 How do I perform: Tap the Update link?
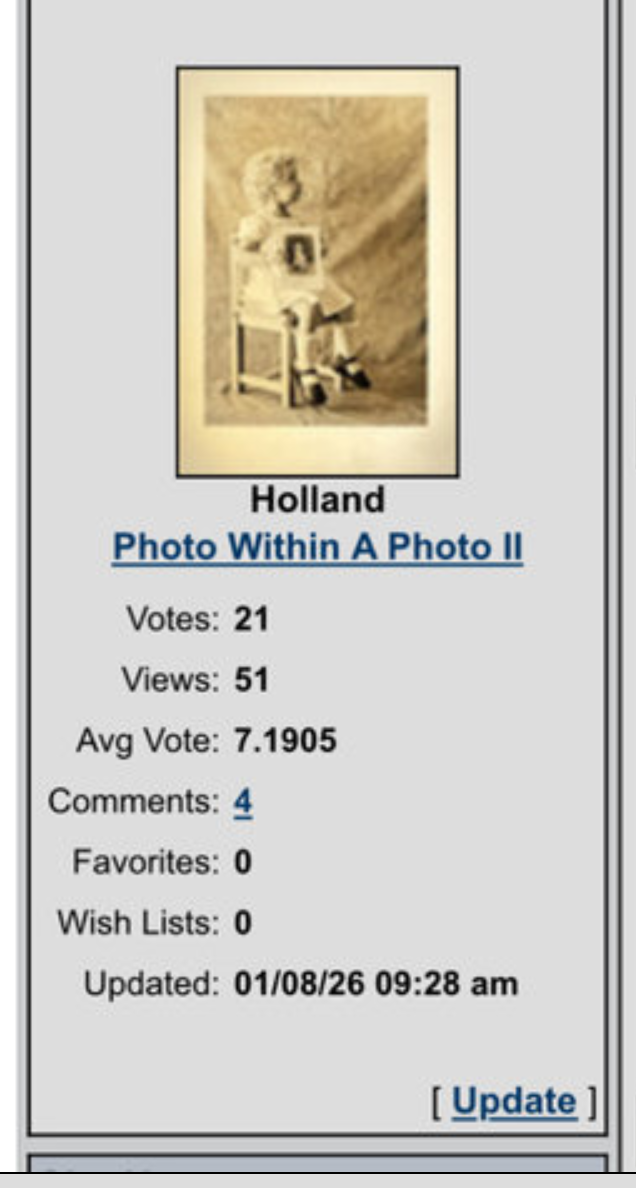514,1100
